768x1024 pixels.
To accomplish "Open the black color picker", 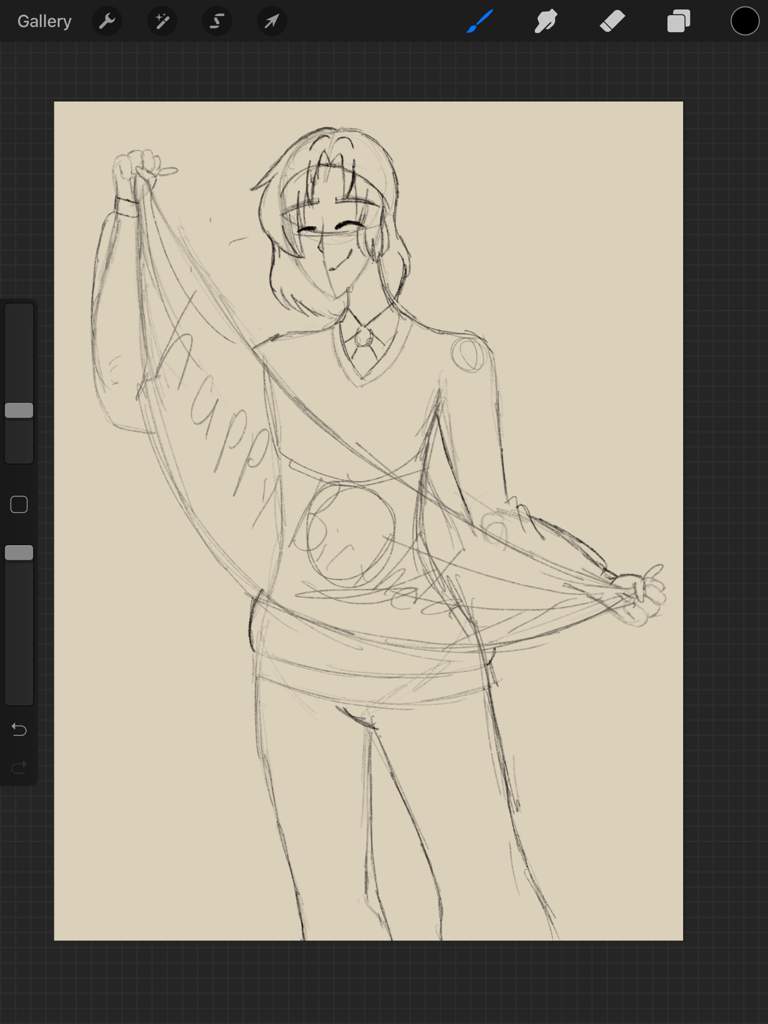I will (x=744, y=21).
